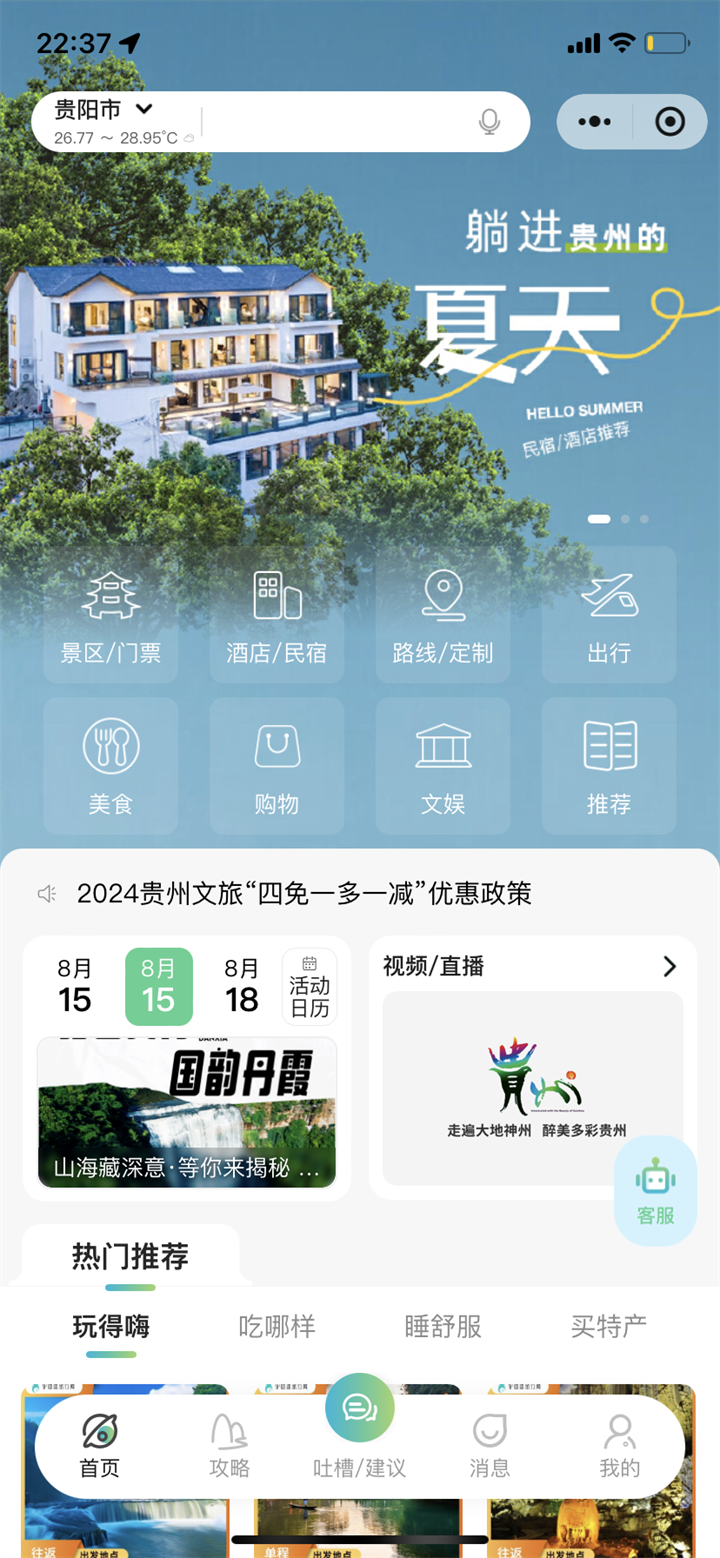This screenshot has width=720, height=1558.
Task: Select the 路线/定制 category
Action: point(443,616)
